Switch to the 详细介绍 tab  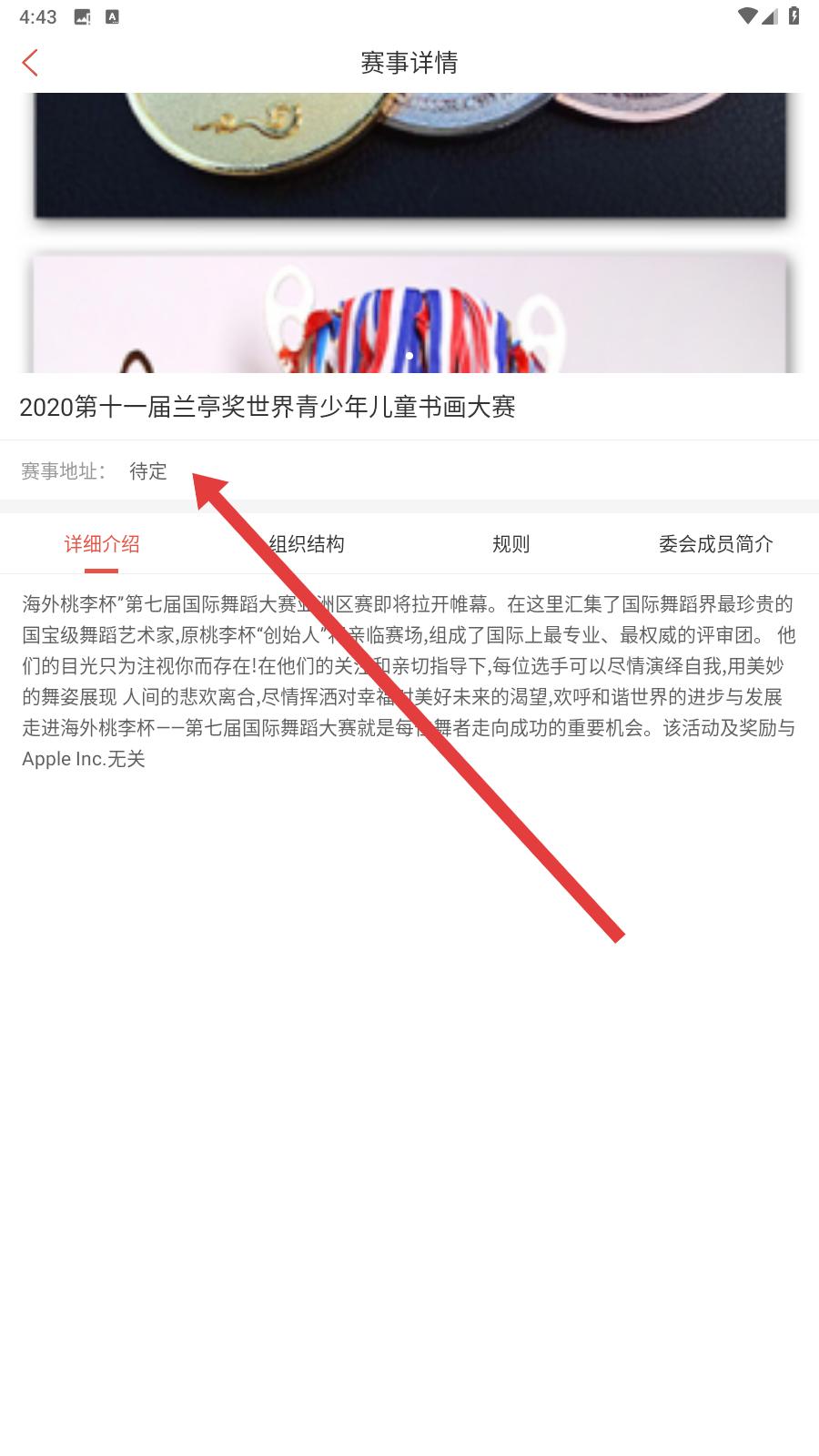coord(102,544)
